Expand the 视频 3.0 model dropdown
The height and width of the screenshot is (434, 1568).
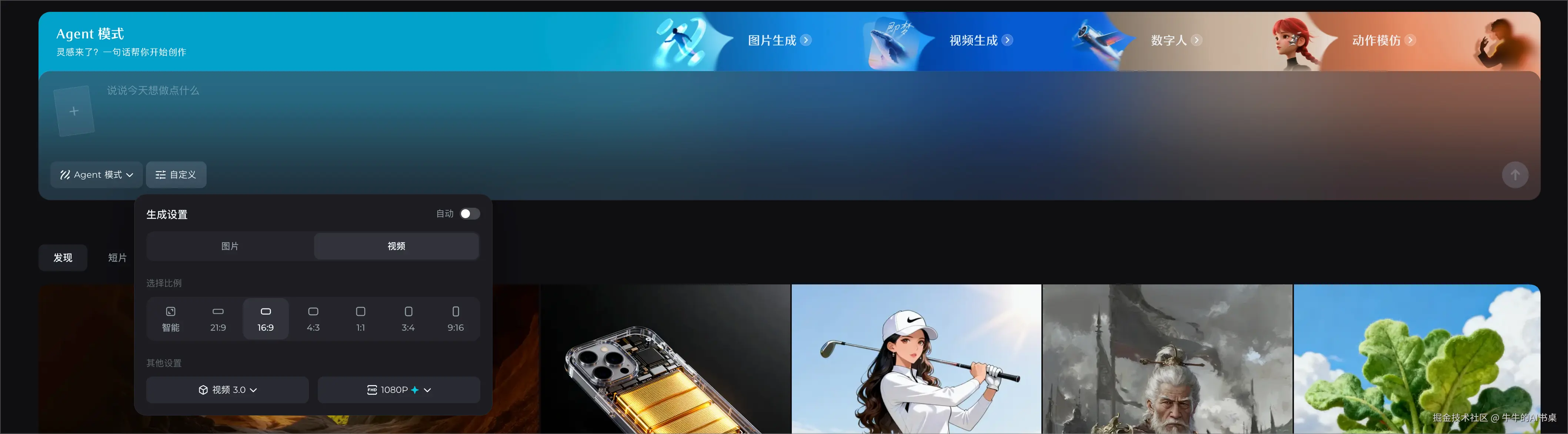[x=228, y=390]
